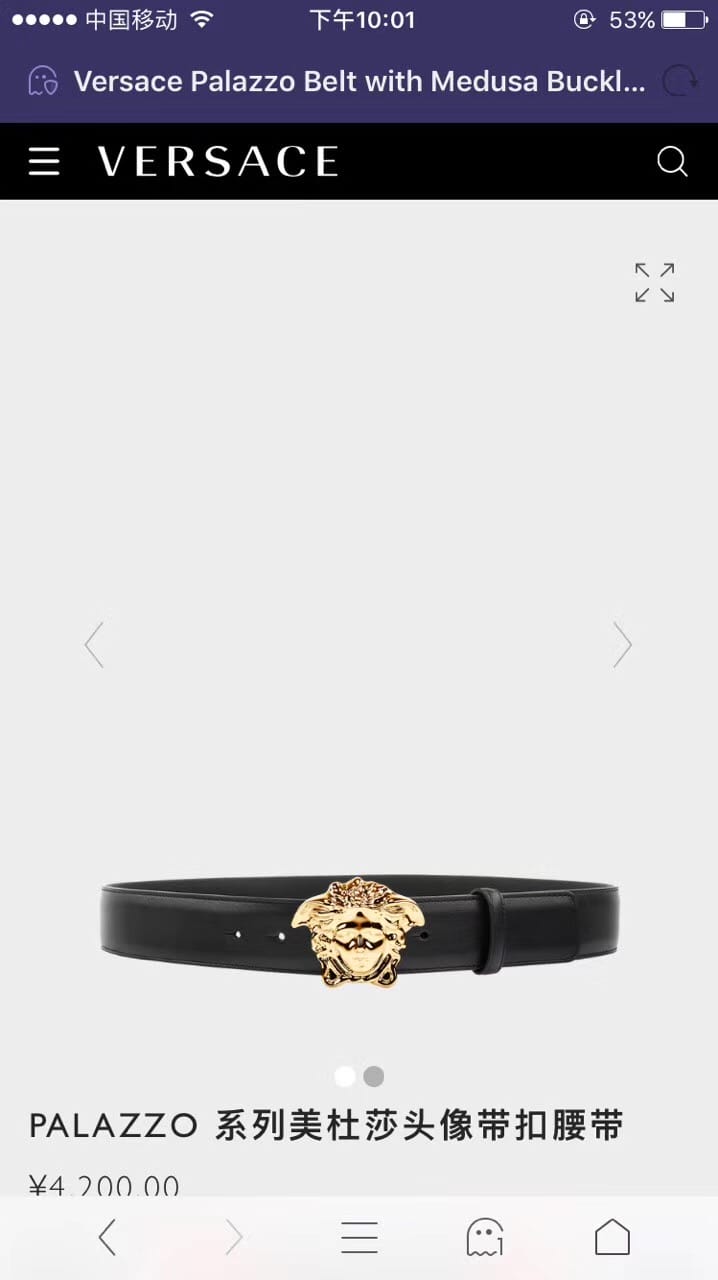Show the previous product image
Image resolution: width=718 pixels, height=1280 pixels.
tap(94, 645)
